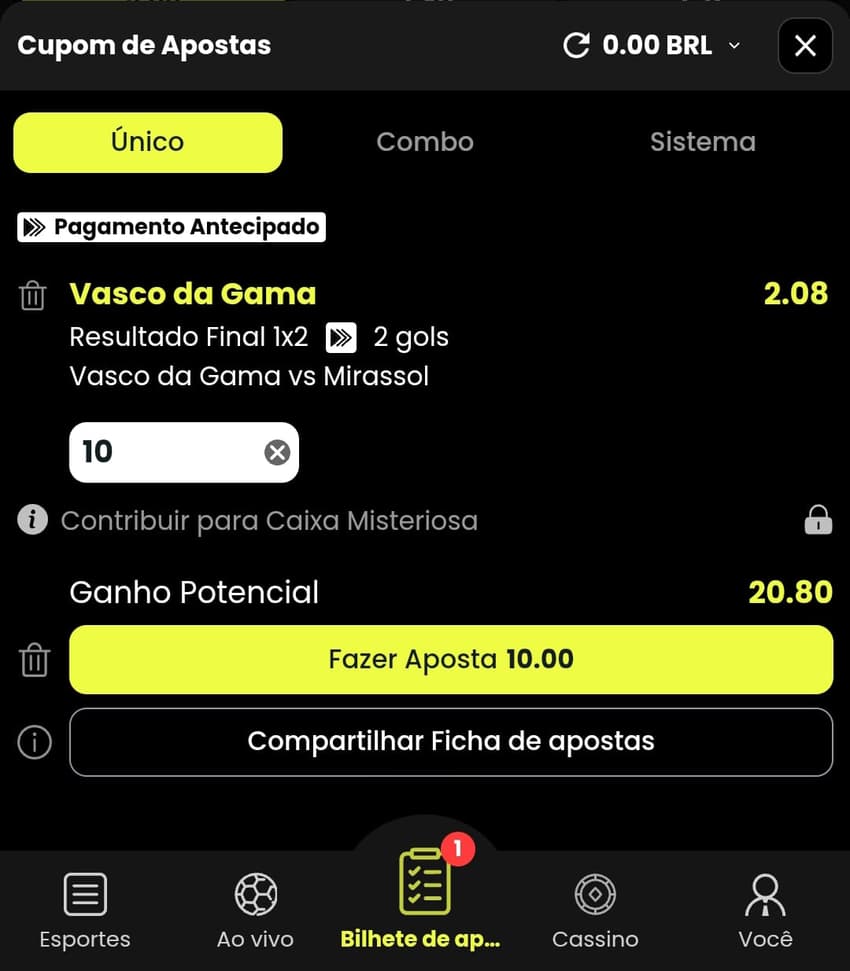Switch to the Sistema tab
The width and height of the screenshot is (850, 971).
click(x=702, y=142)
